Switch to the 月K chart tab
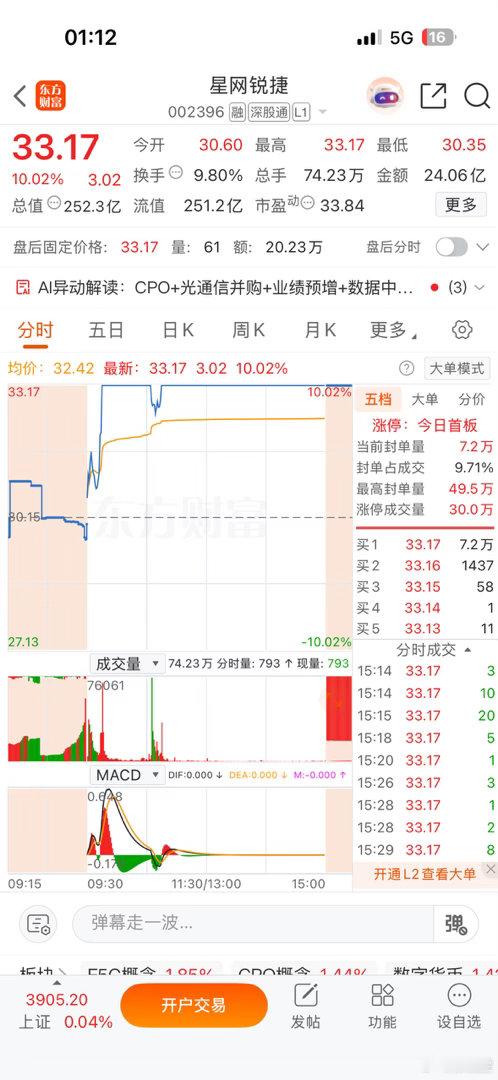This screenshot has height=1080, width=498. tap(320, 331)
